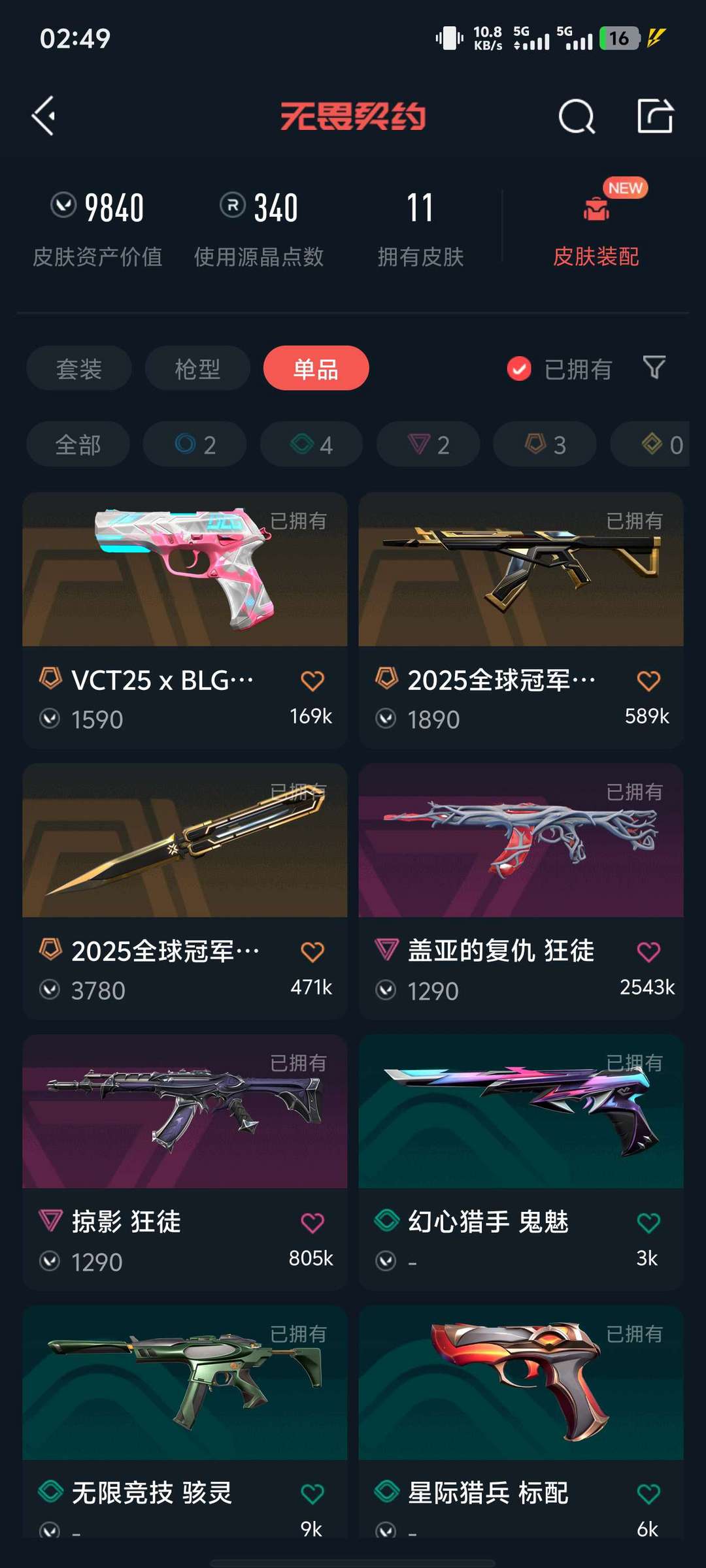The image size is (706, 1568).
Task: Share this skin inventory page
Action: 655,116
